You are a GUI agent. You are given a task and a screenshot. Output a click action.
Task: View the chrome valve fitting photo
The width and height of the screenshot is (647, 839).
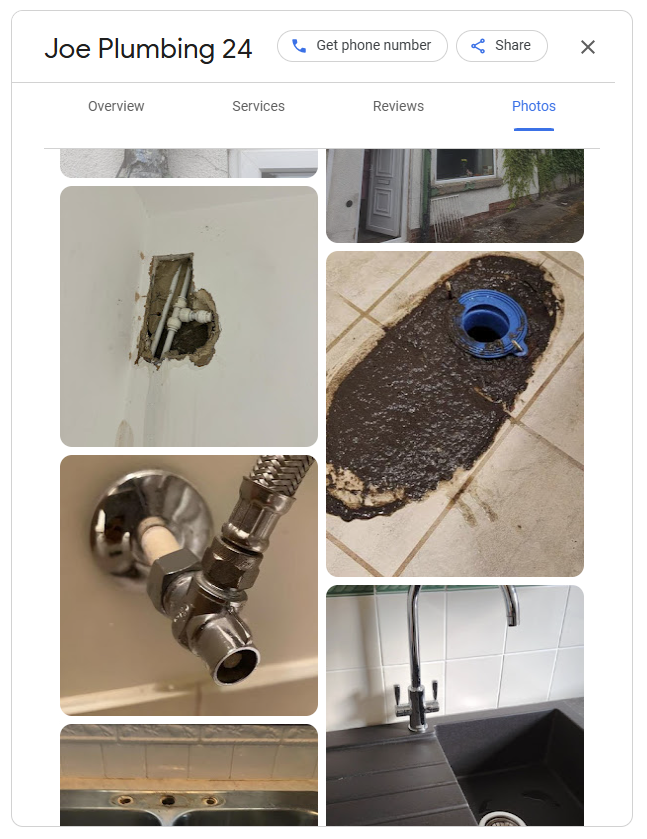(189, 585)
